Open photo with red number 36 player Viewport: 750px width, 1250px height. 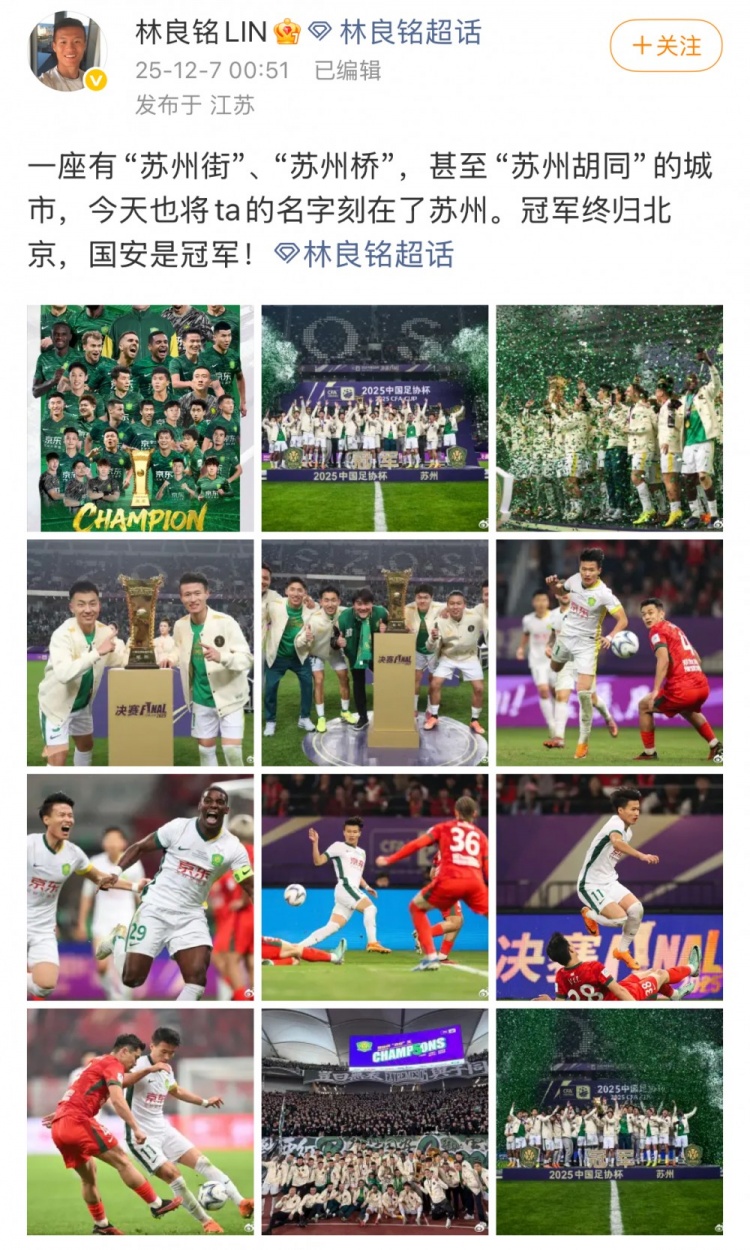(375, 887)
